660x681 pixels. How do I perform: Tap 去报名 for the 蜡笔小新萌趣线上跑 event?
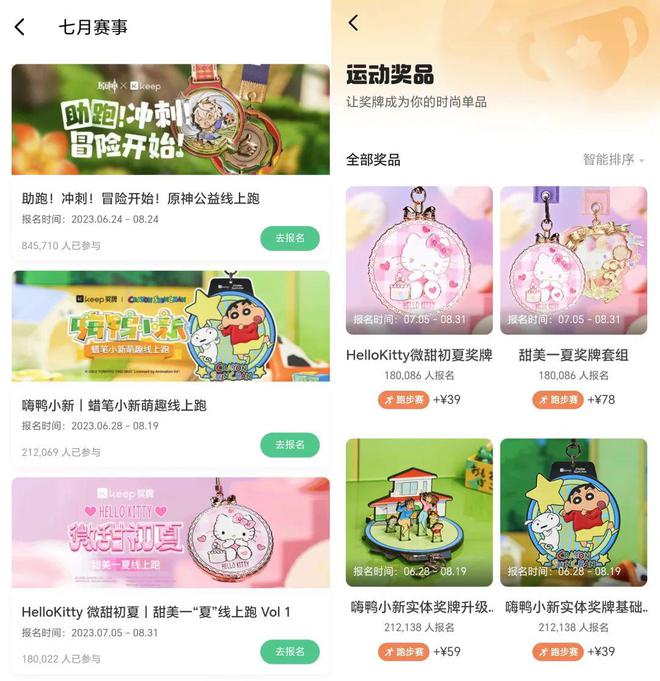289,445
